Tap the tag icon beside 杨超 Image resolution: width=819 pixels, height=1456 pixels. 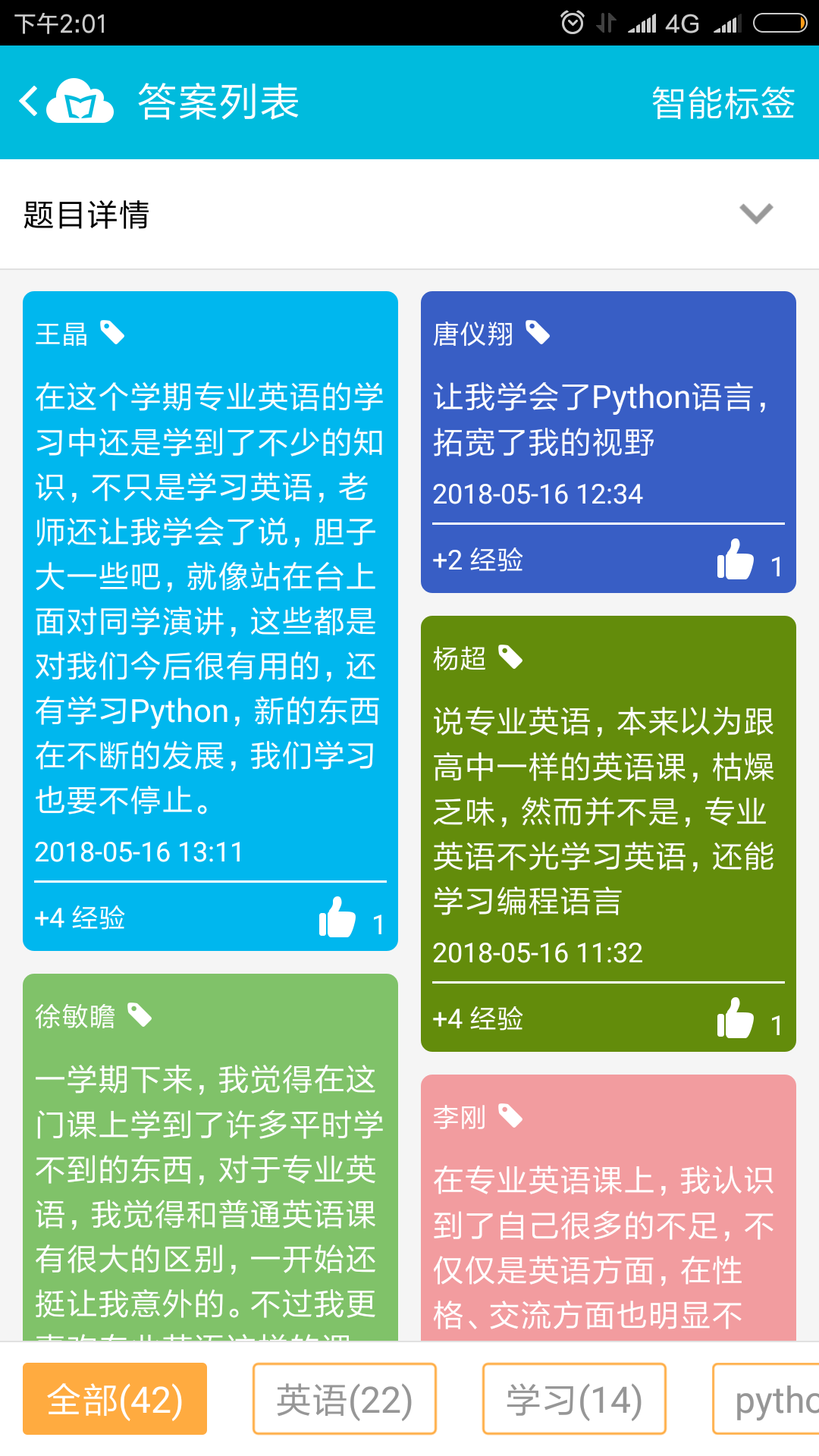[510, 657]
